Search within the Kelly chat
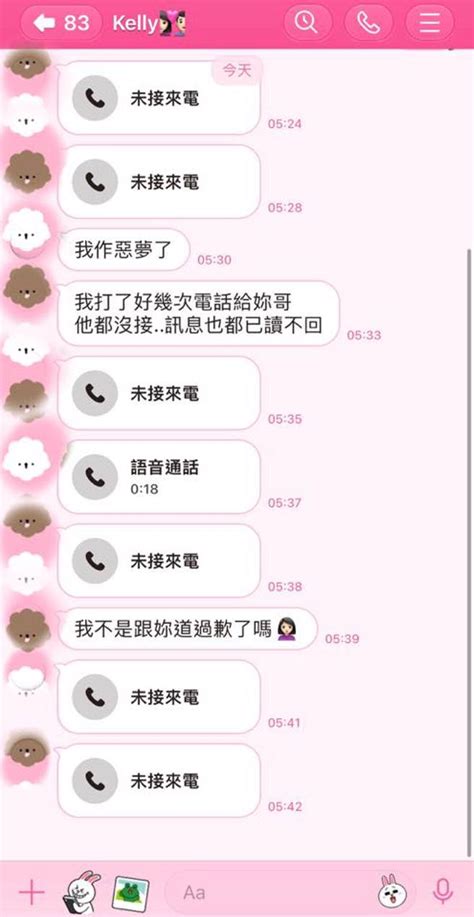This screenshot has width=474, height=917. coord(306,23)
